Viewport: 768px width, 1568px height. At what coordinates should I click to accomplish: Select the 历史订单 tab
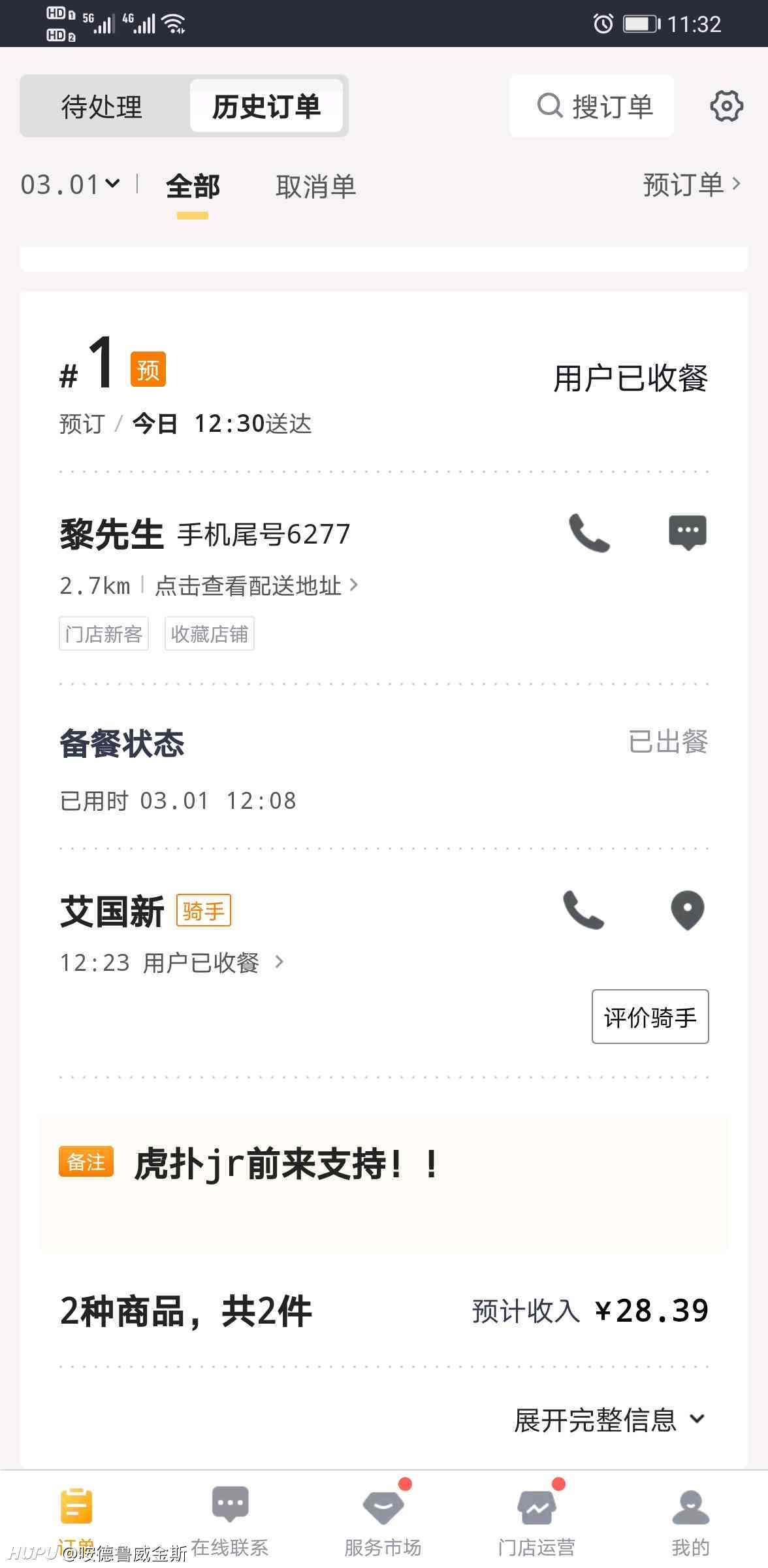[266, 106]
